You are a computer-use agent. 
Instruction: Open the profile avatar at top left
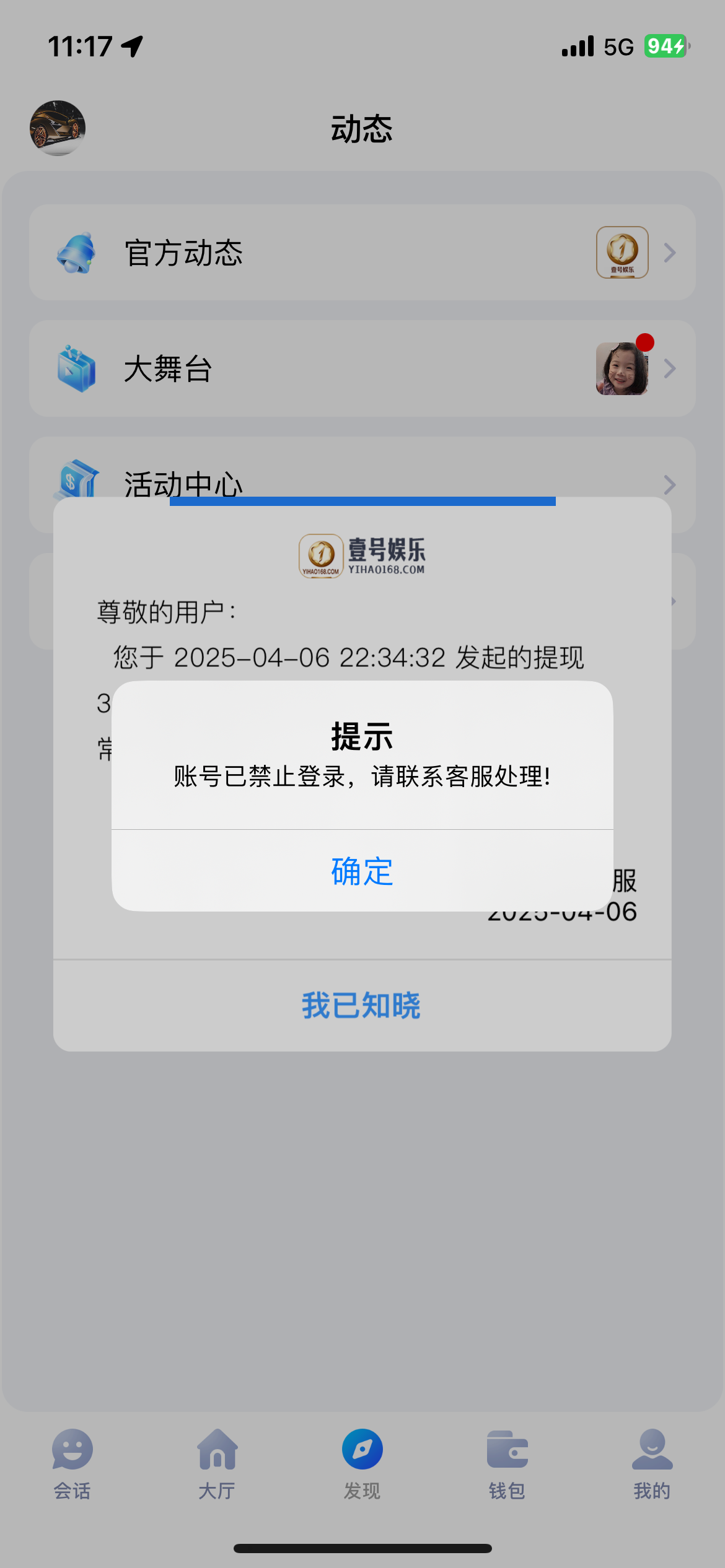click(x=58, y=128)
